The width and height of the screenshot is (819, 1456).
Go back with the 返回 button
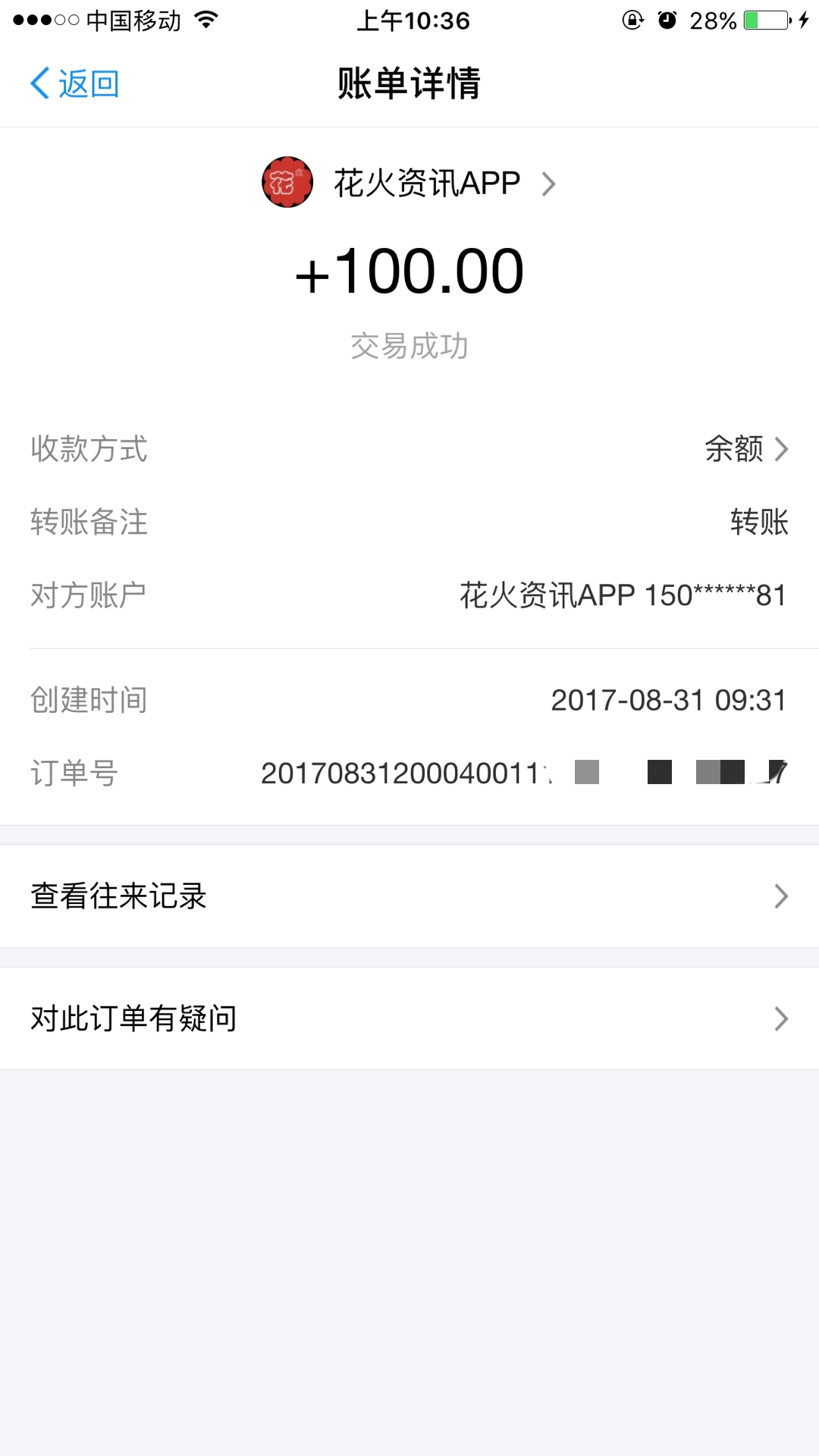click(x=74, y=83)
